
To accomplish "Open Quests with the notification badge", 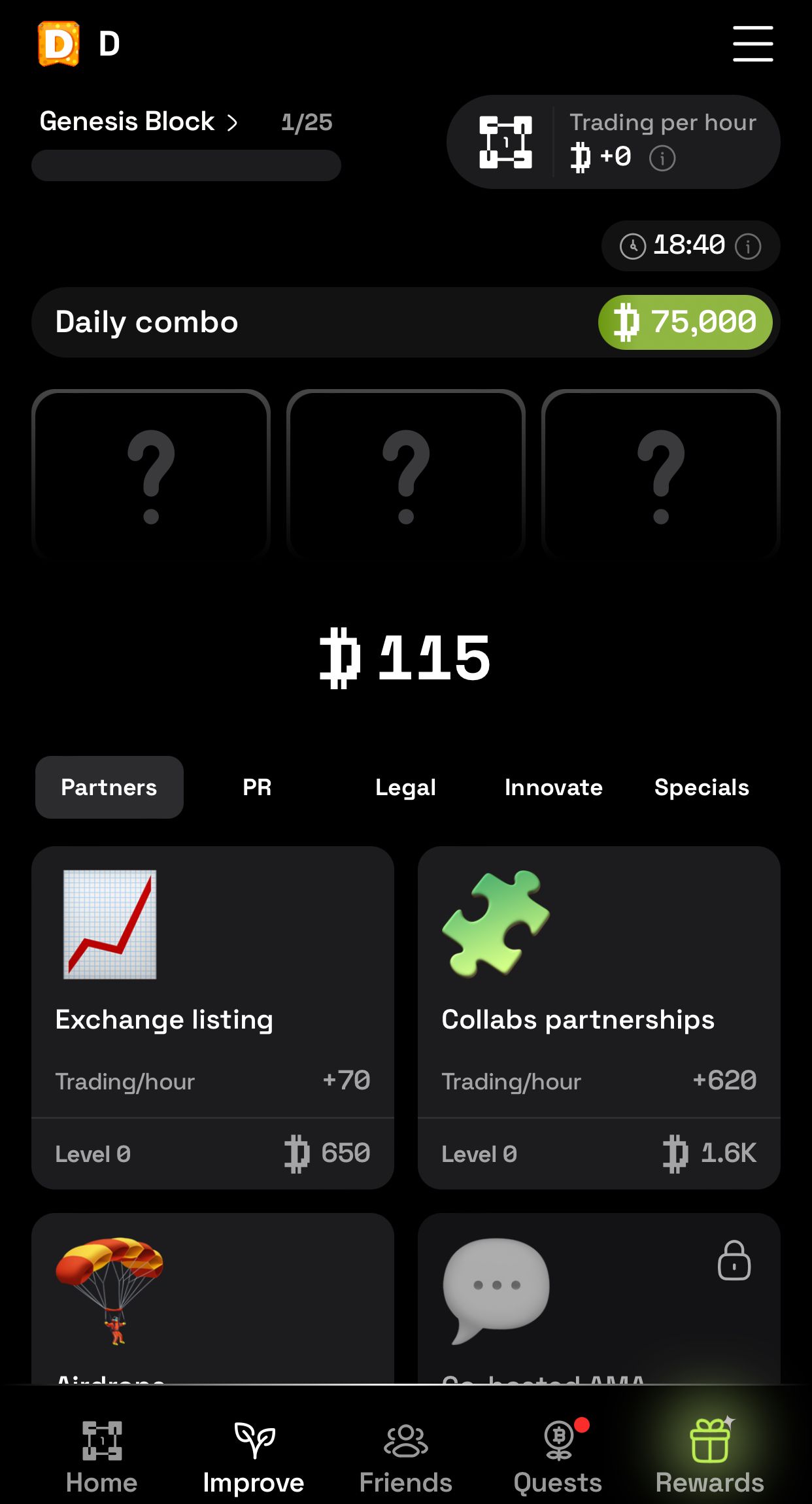I will (558, 1441).
